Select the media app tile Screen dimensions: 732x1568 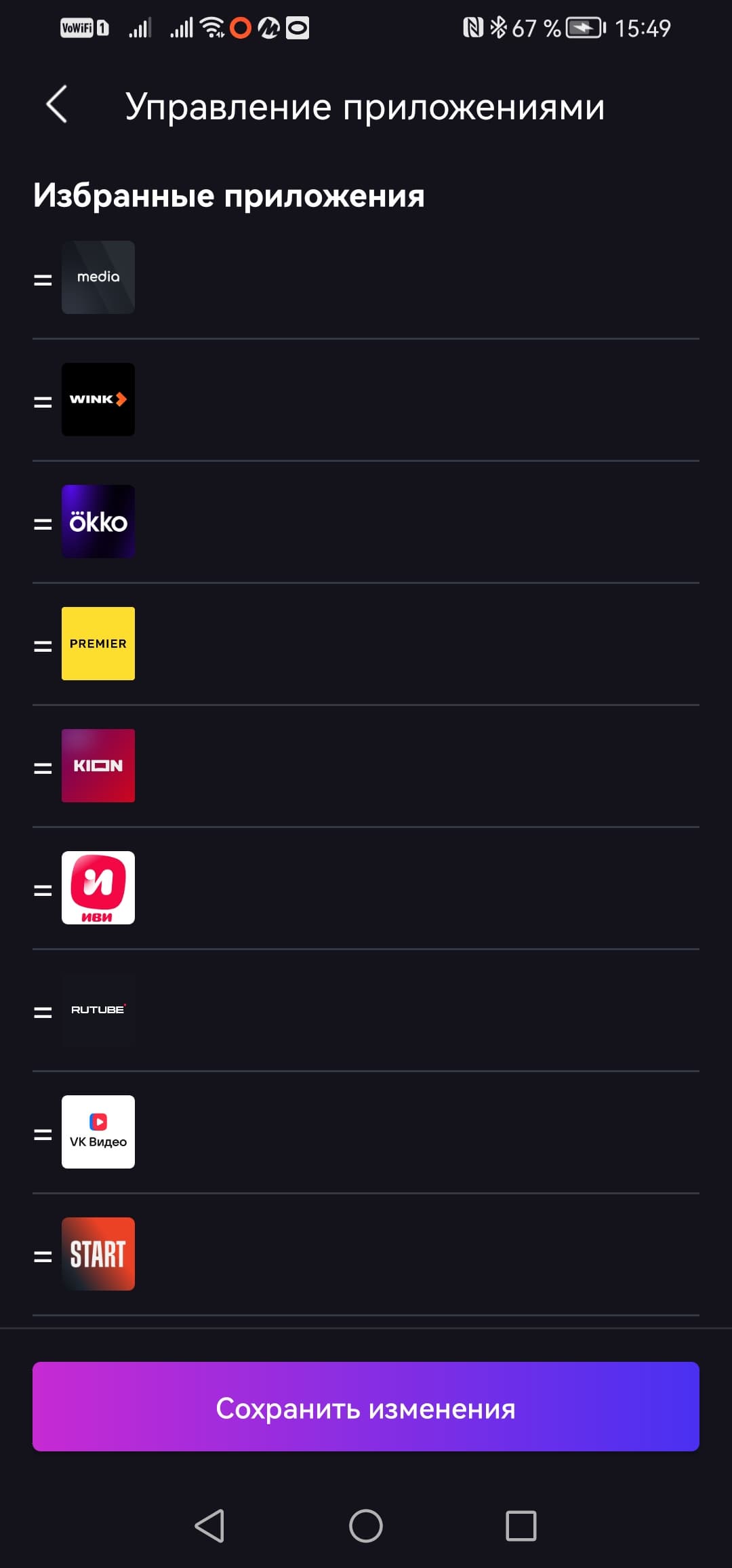(98, 277)
